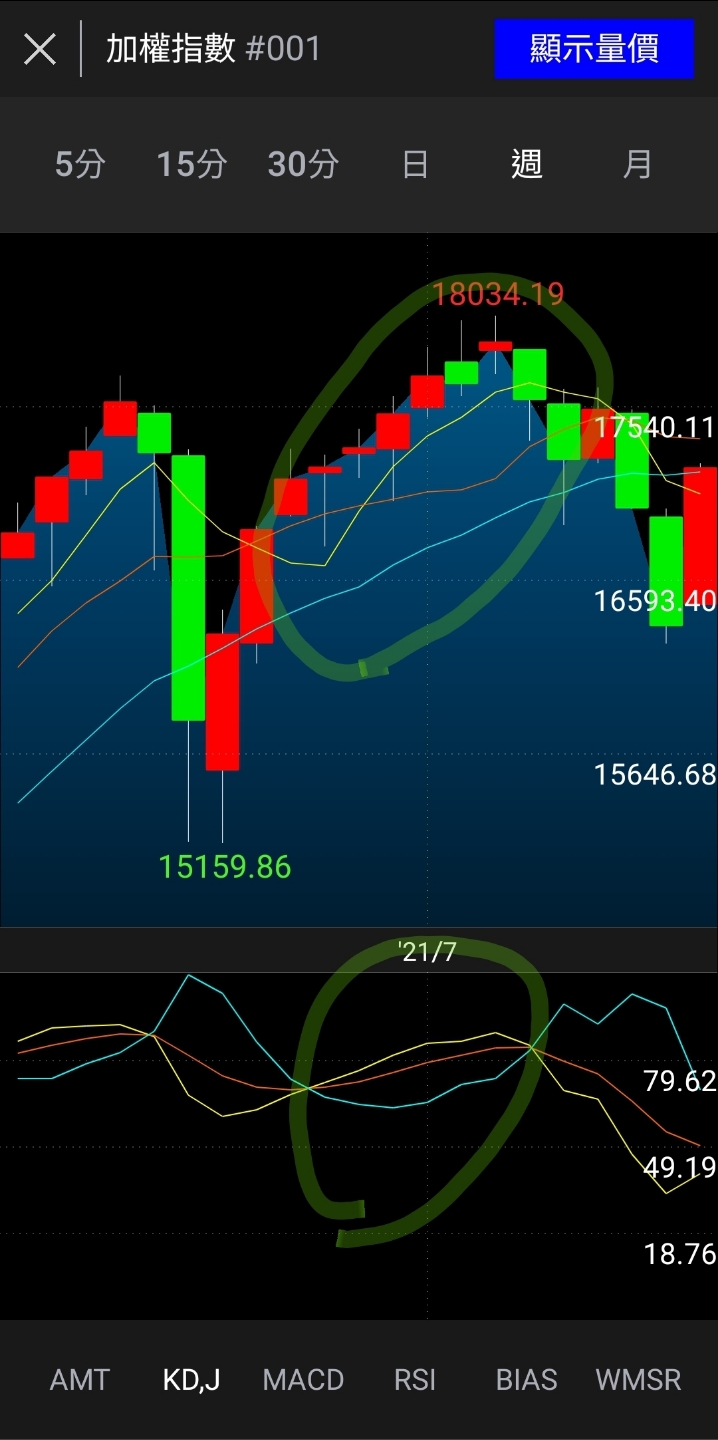Open the WMSR indicator
Screen dimensions: 718x1440
pos(638,1380)
